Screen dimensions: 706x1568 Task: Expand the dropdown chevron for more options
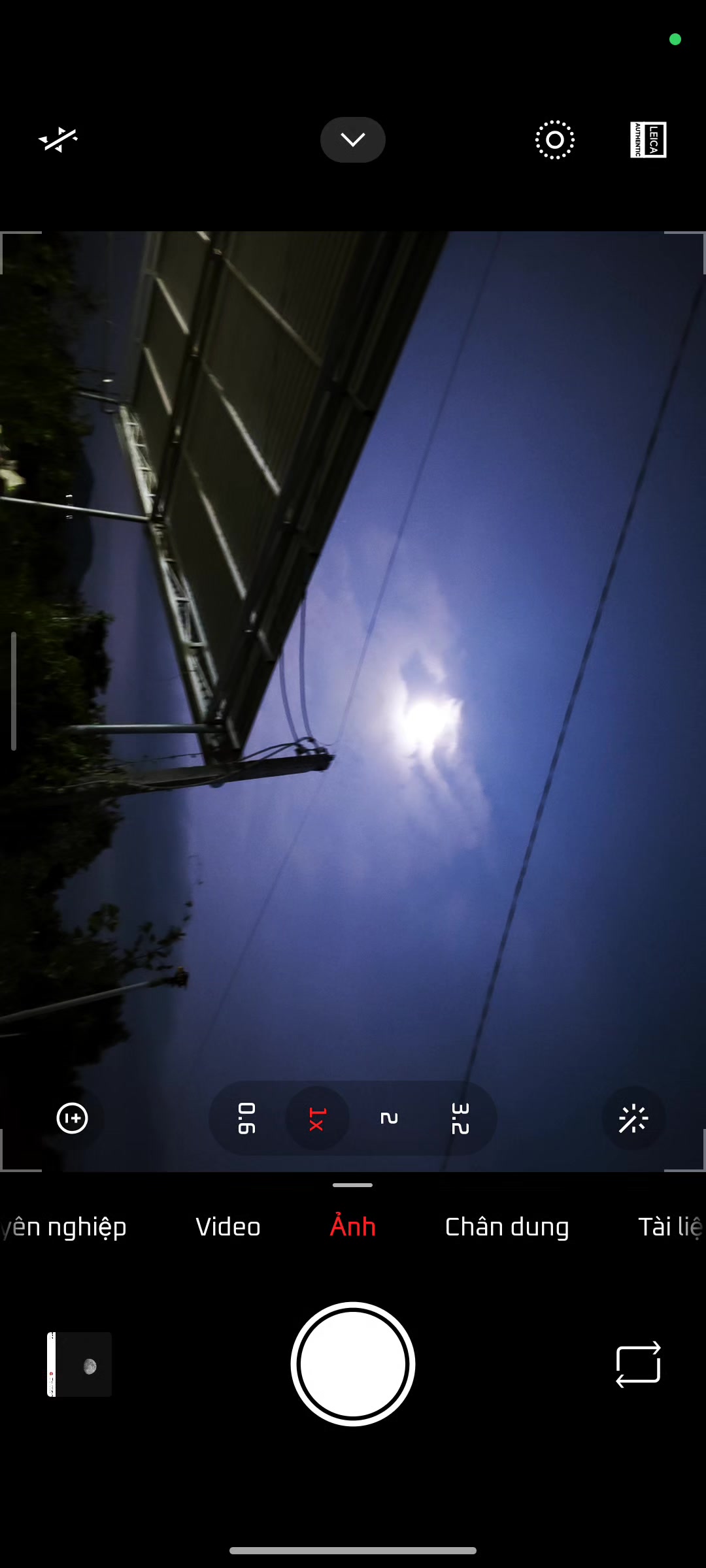(x=353, y=140)
